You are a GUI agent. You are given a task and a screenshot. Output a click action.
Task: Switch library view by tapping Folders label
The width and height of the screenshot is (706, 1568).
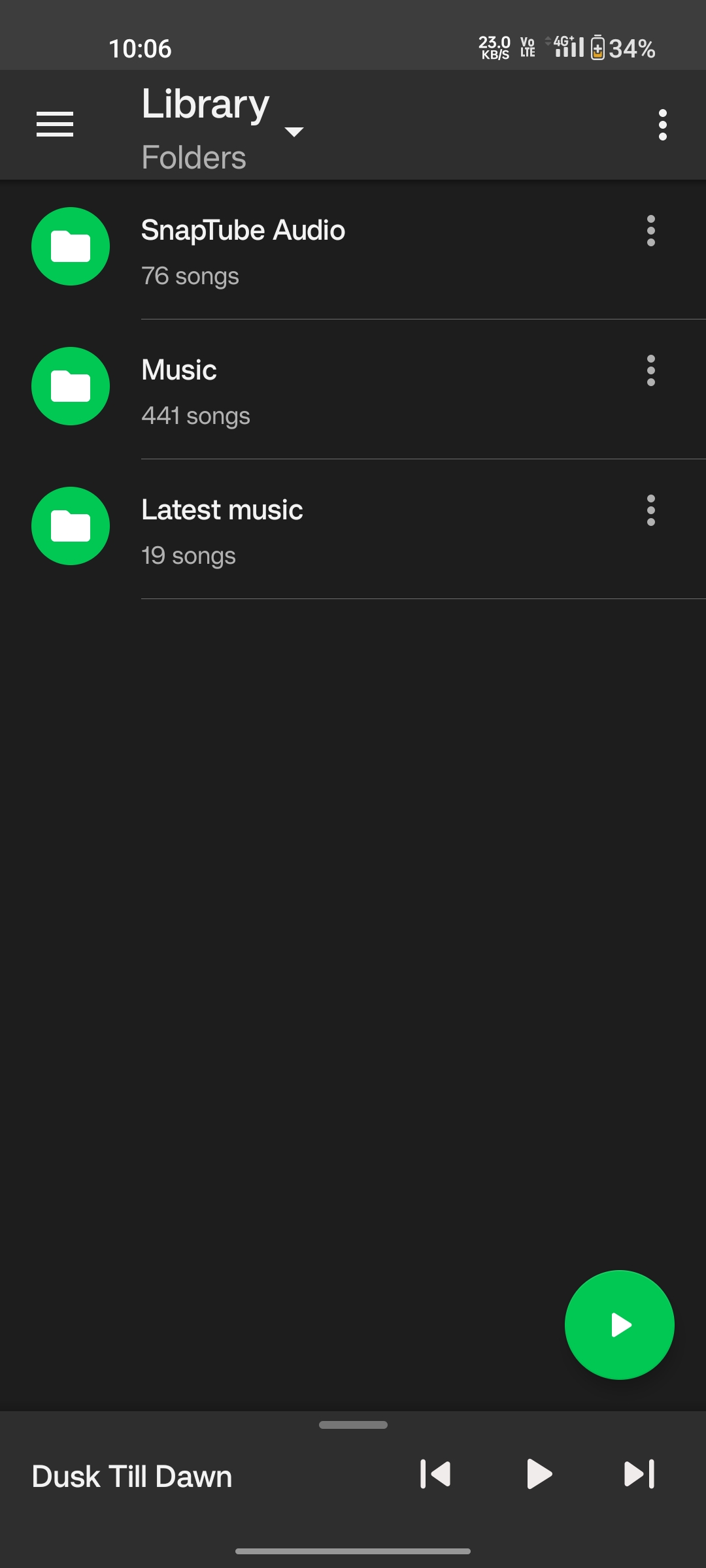point(193,157)
